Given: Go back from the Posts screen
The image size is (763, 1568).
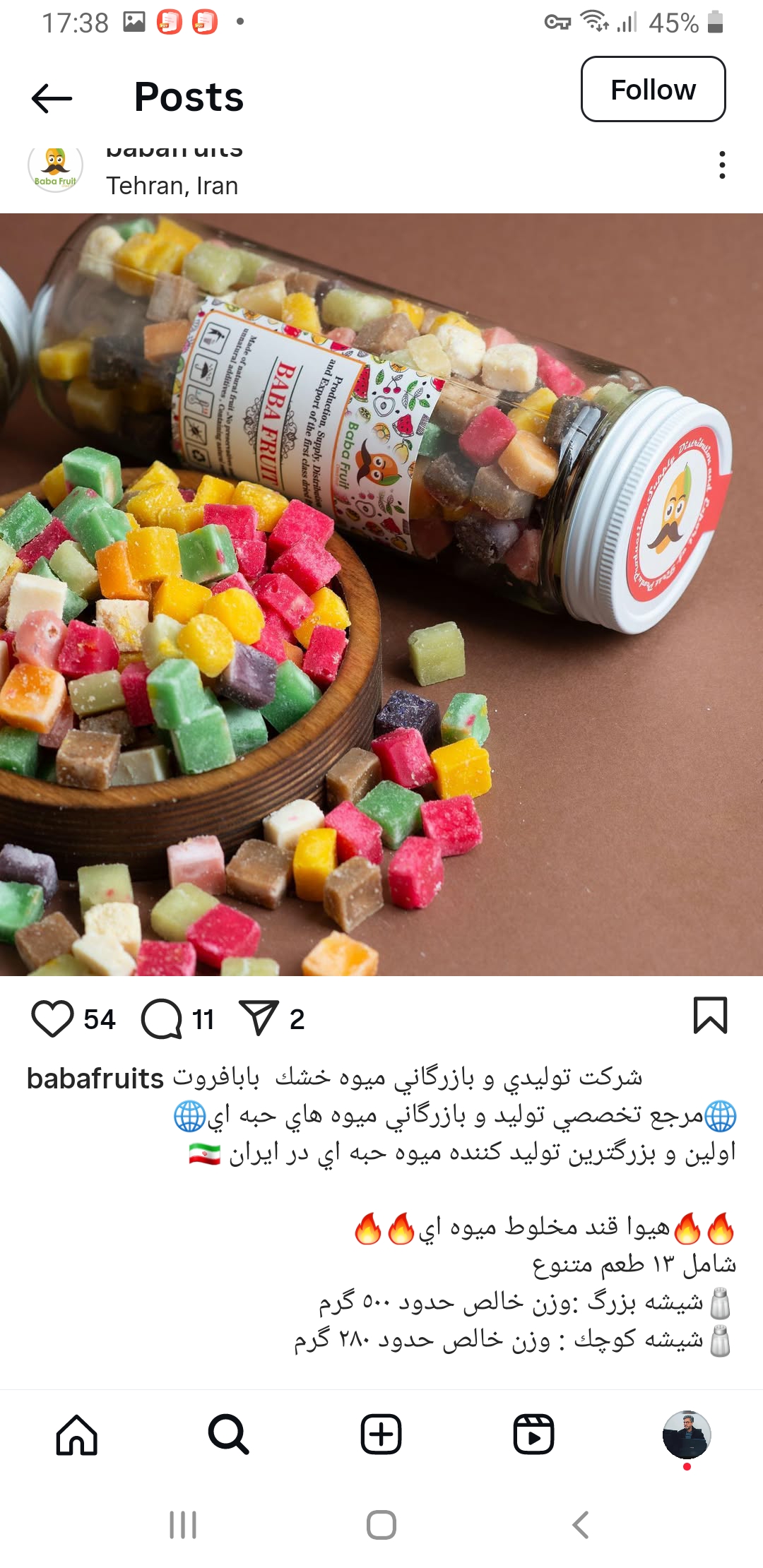Looking at the screenshot, I should coord(52,97).
